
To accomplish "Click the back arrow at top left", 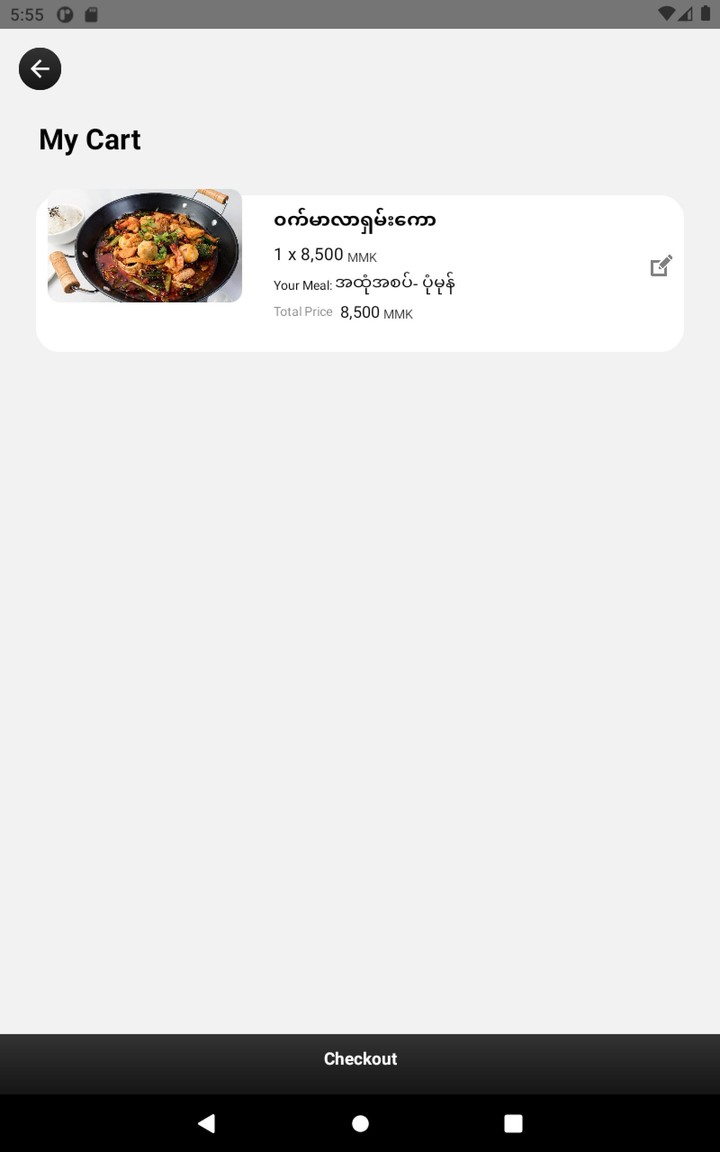I will pyautogui.click(x=40, y=68).
